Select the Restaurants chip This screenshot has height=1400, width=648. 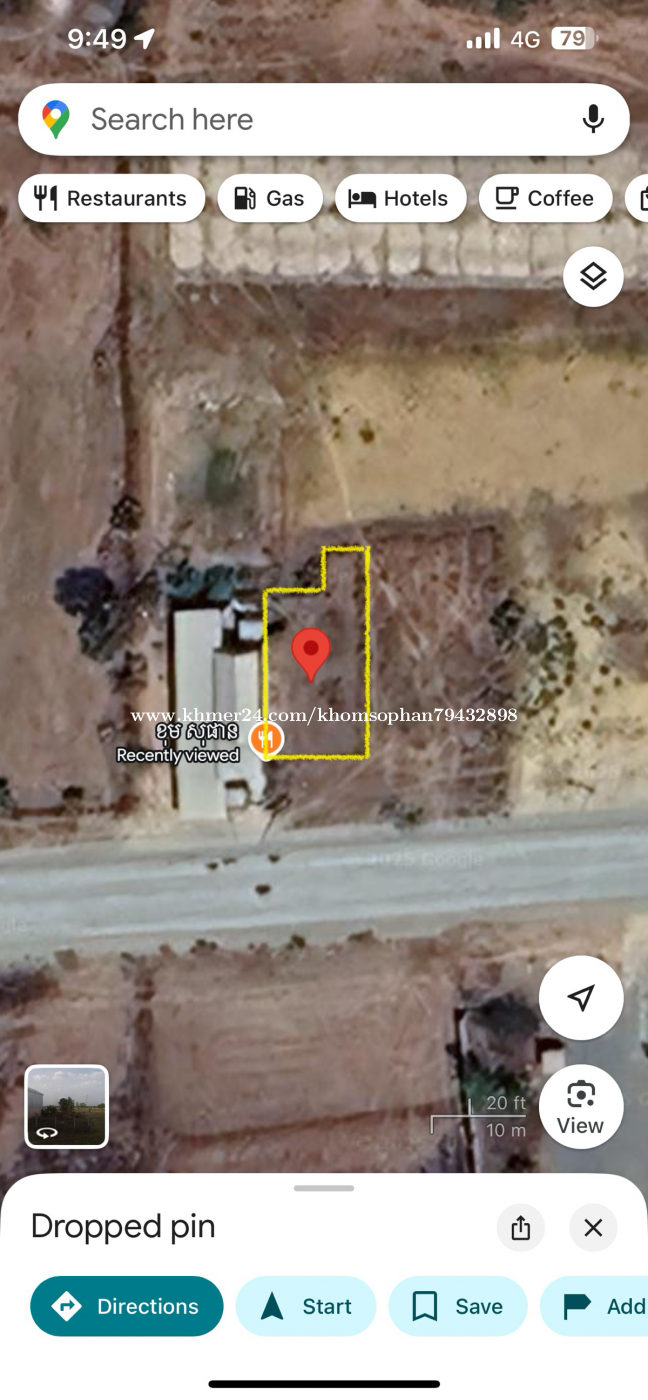pos(111,198)
